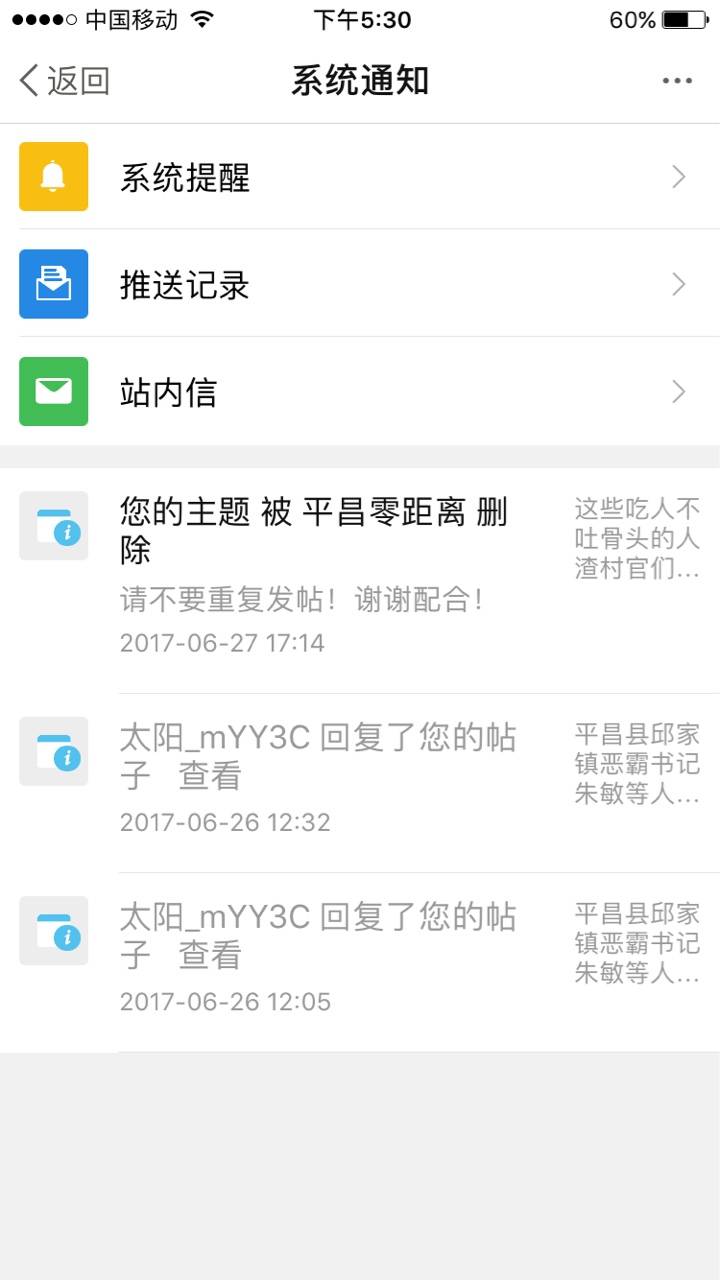Open 站内信 messages row
The width and height of the screenshot is (720, 1280).
tap(360, 391)
